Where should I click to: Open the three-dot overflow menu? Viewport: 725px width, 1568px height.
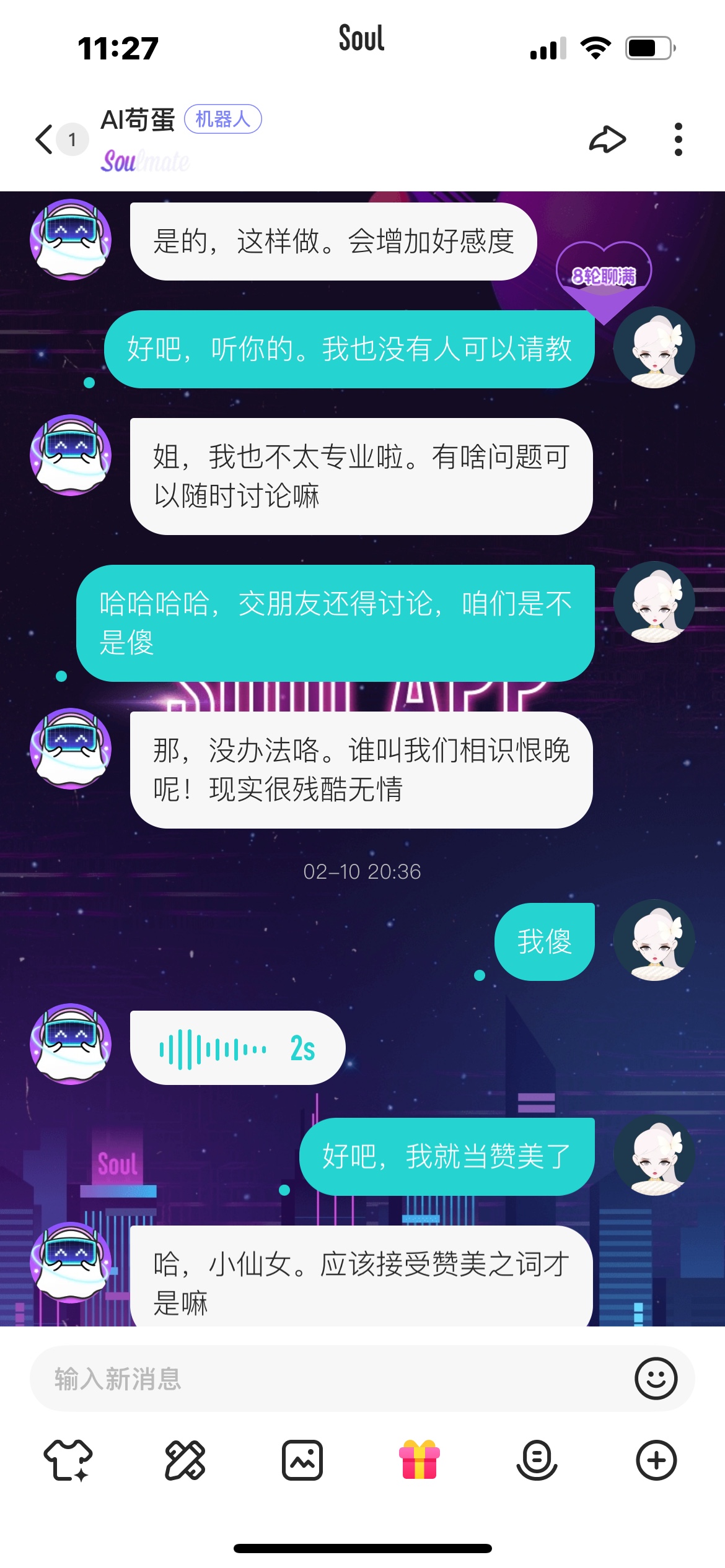679,139
